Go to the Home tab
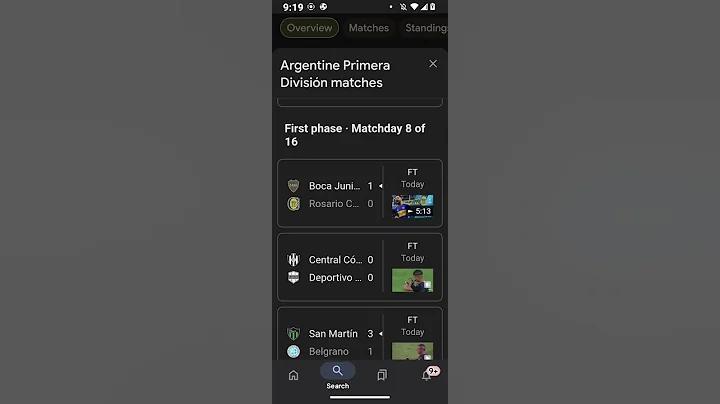This screenshot has width=720, height=404. [x=293, y=375]
